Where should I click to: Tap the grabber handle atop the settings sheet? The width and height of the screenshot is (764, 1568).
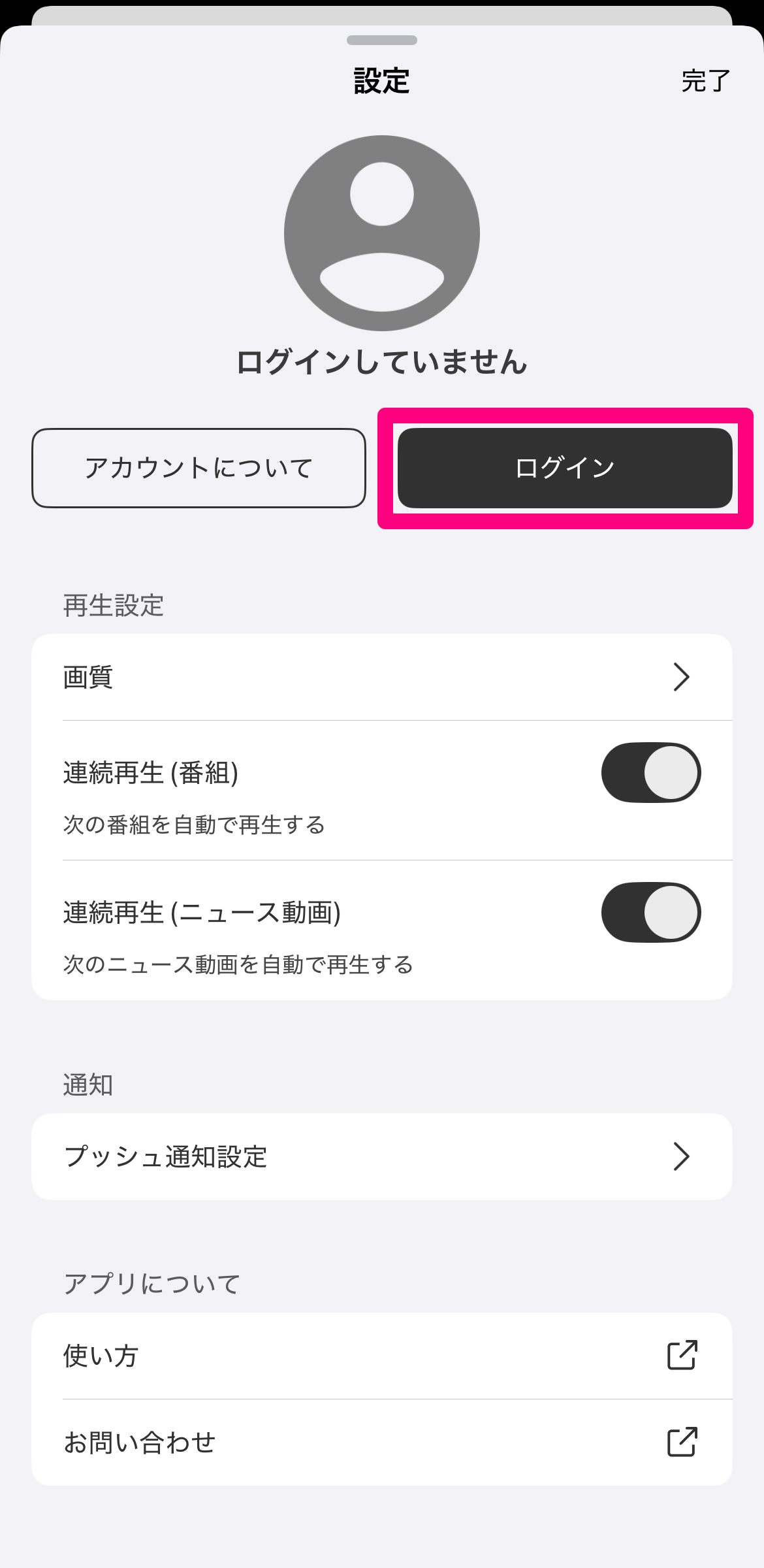click(x=381, y=41)
